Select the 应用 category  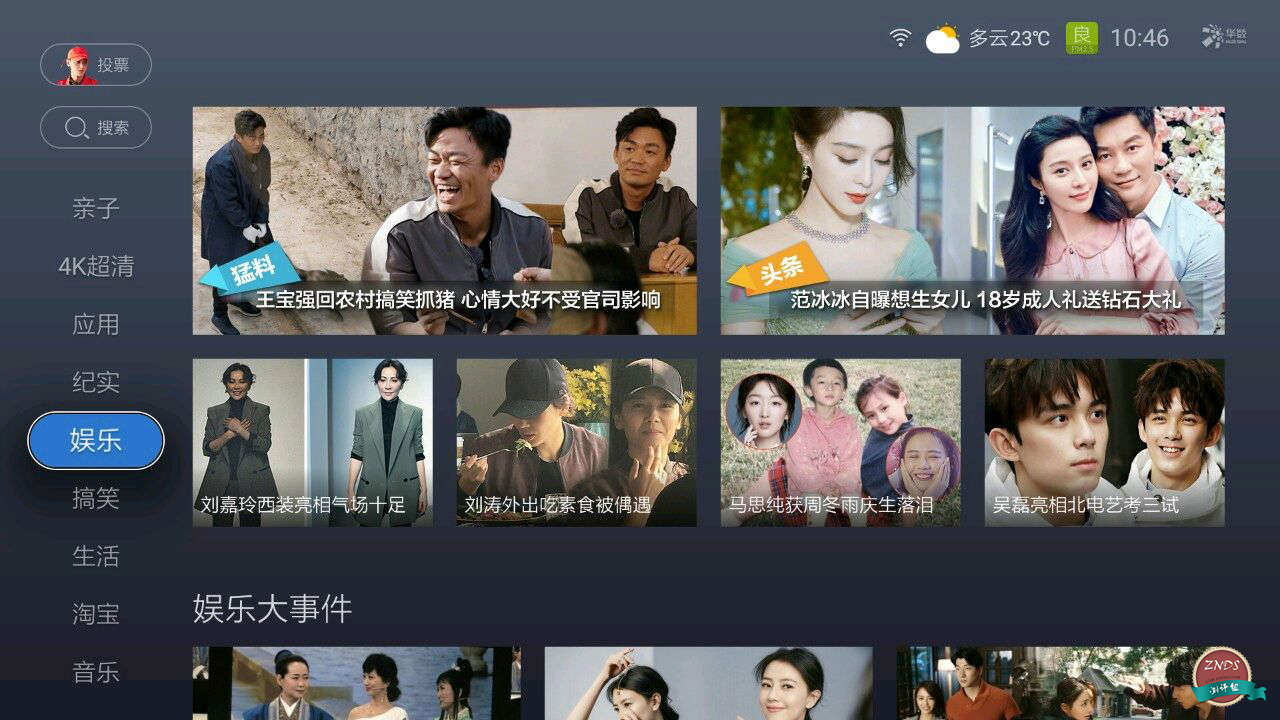[96, 324]
